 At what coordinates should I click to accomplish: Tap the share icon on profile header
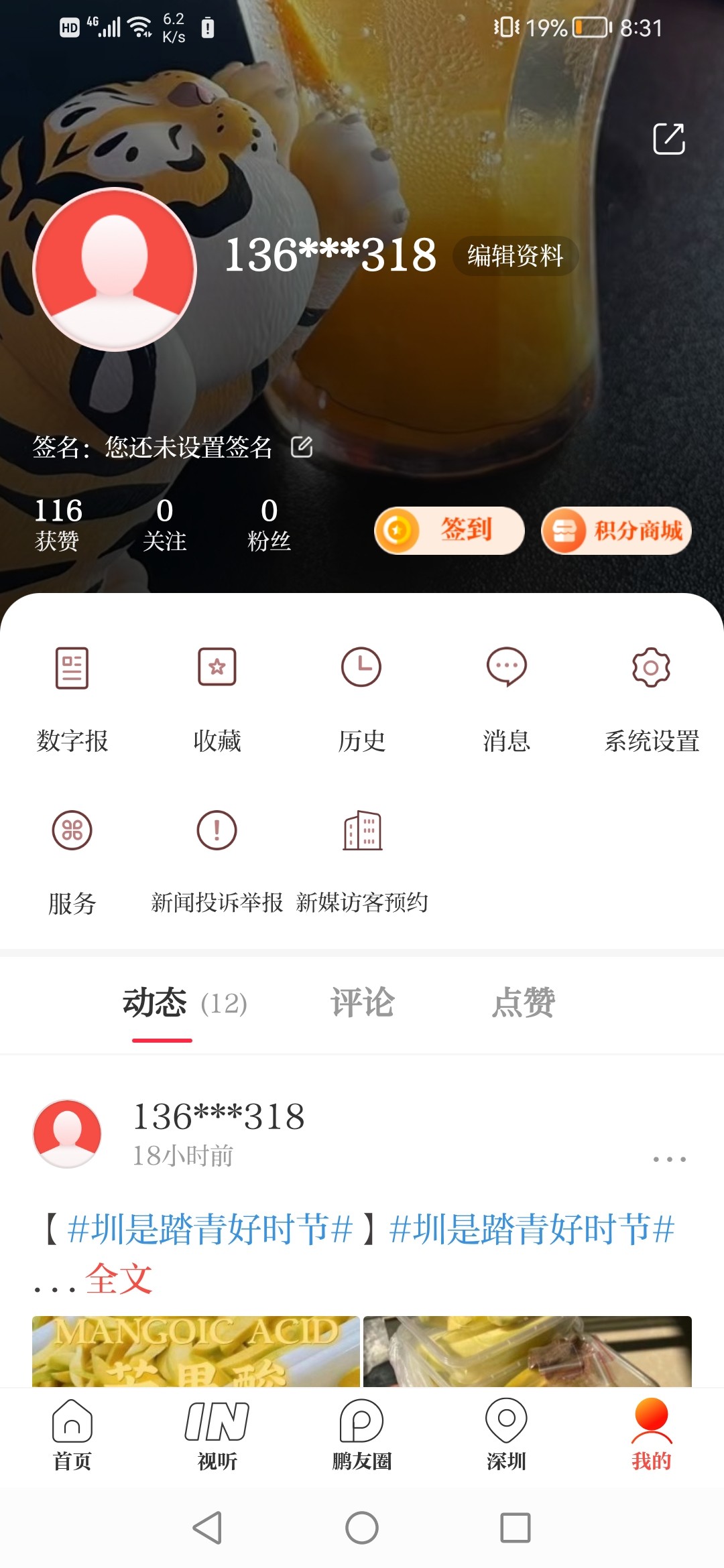coord(668,139)
